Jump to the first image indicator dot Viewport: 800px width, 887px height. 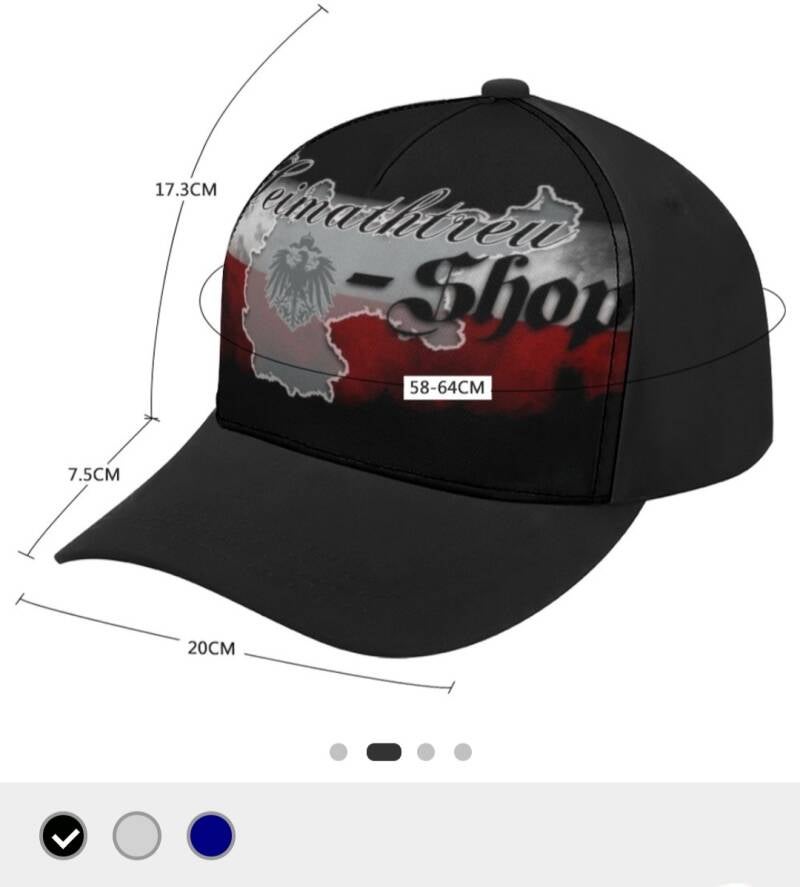338,752
